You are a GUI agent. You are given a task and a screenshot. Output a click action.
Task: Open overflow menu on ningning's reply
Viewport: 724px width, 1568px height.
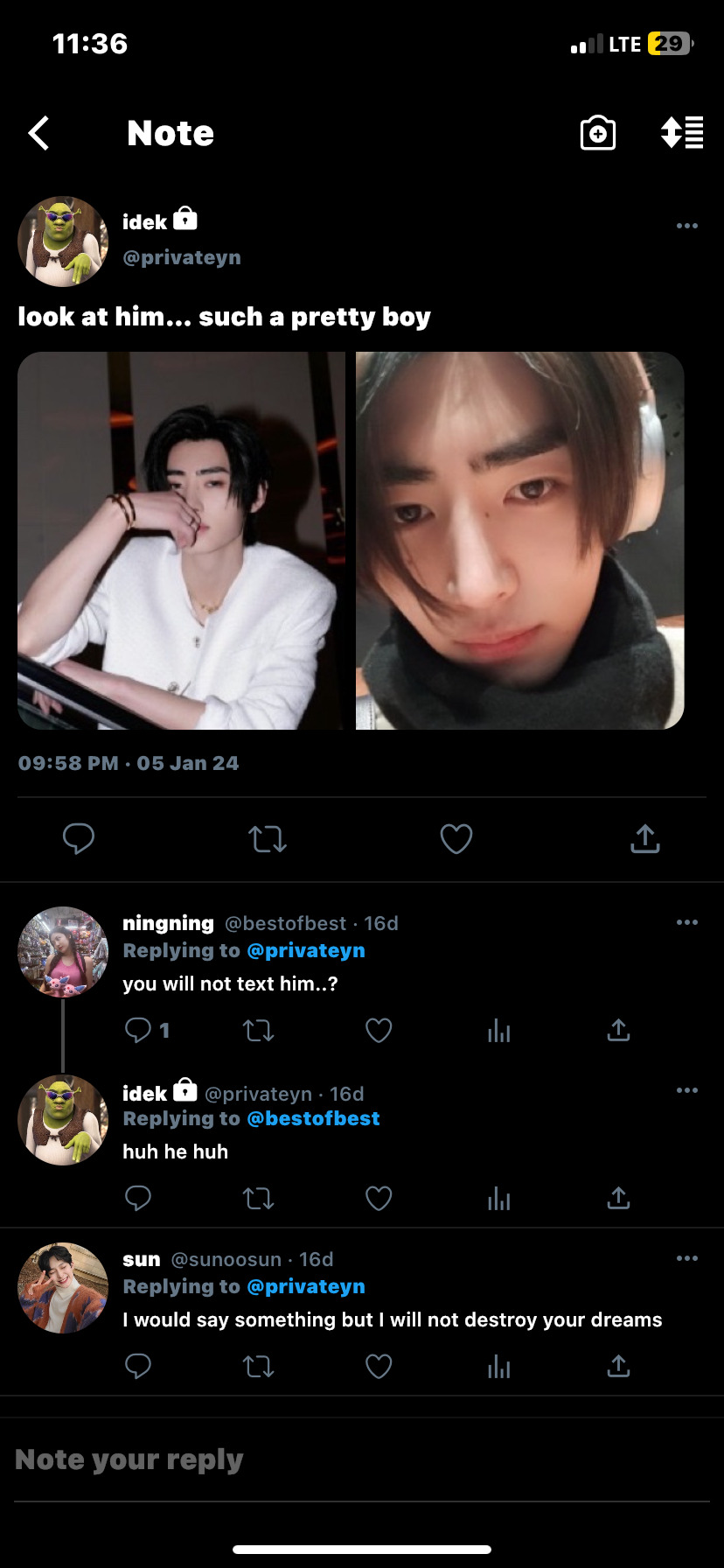coord(687,922)
